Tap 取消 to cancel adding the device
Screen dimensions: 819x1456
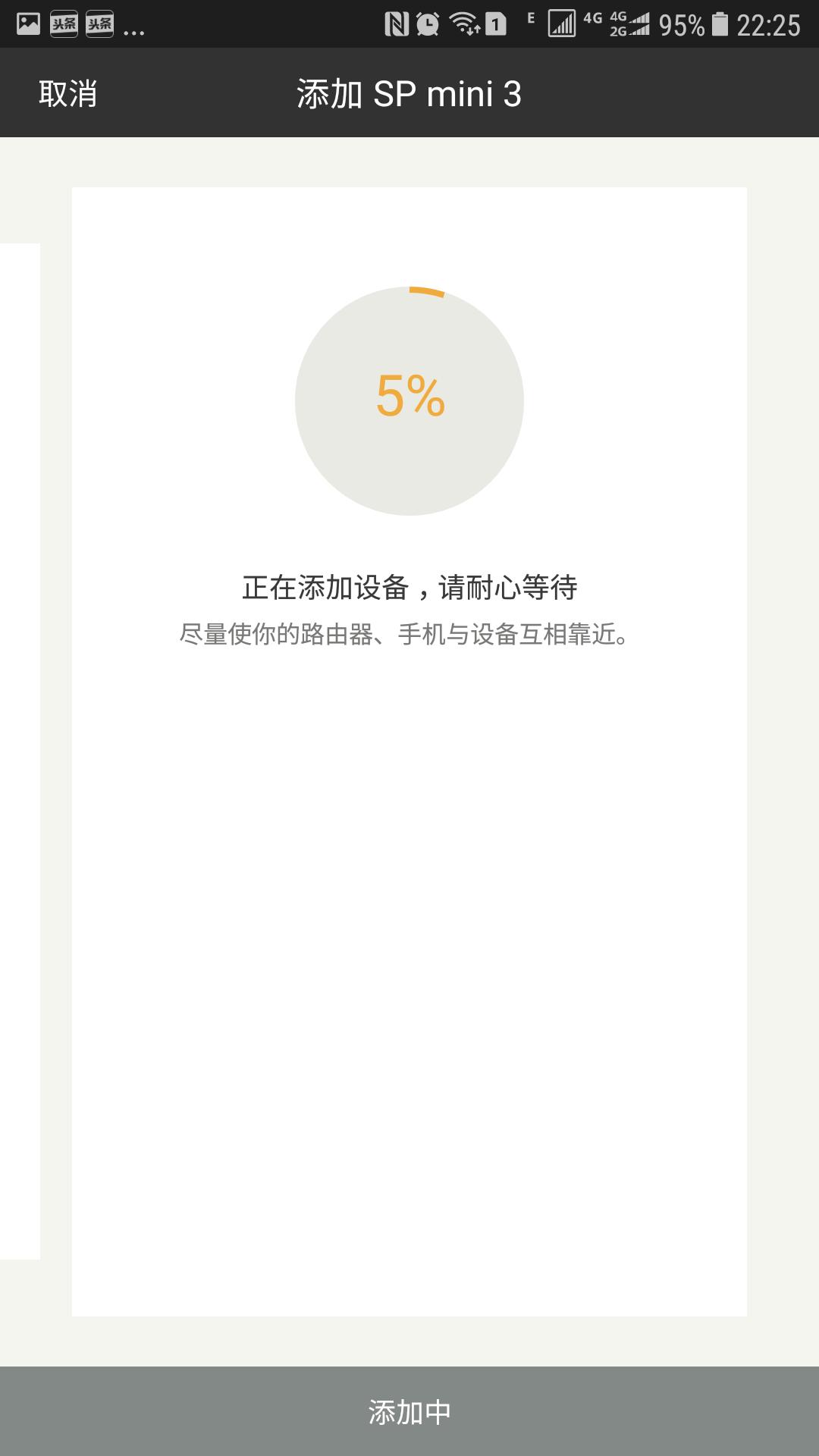coord(67,93)
